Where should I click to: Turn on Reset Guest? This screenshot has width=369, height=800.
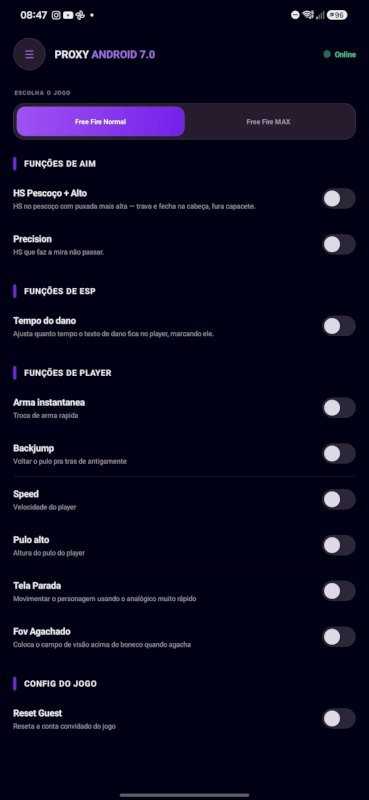(339, 718)
